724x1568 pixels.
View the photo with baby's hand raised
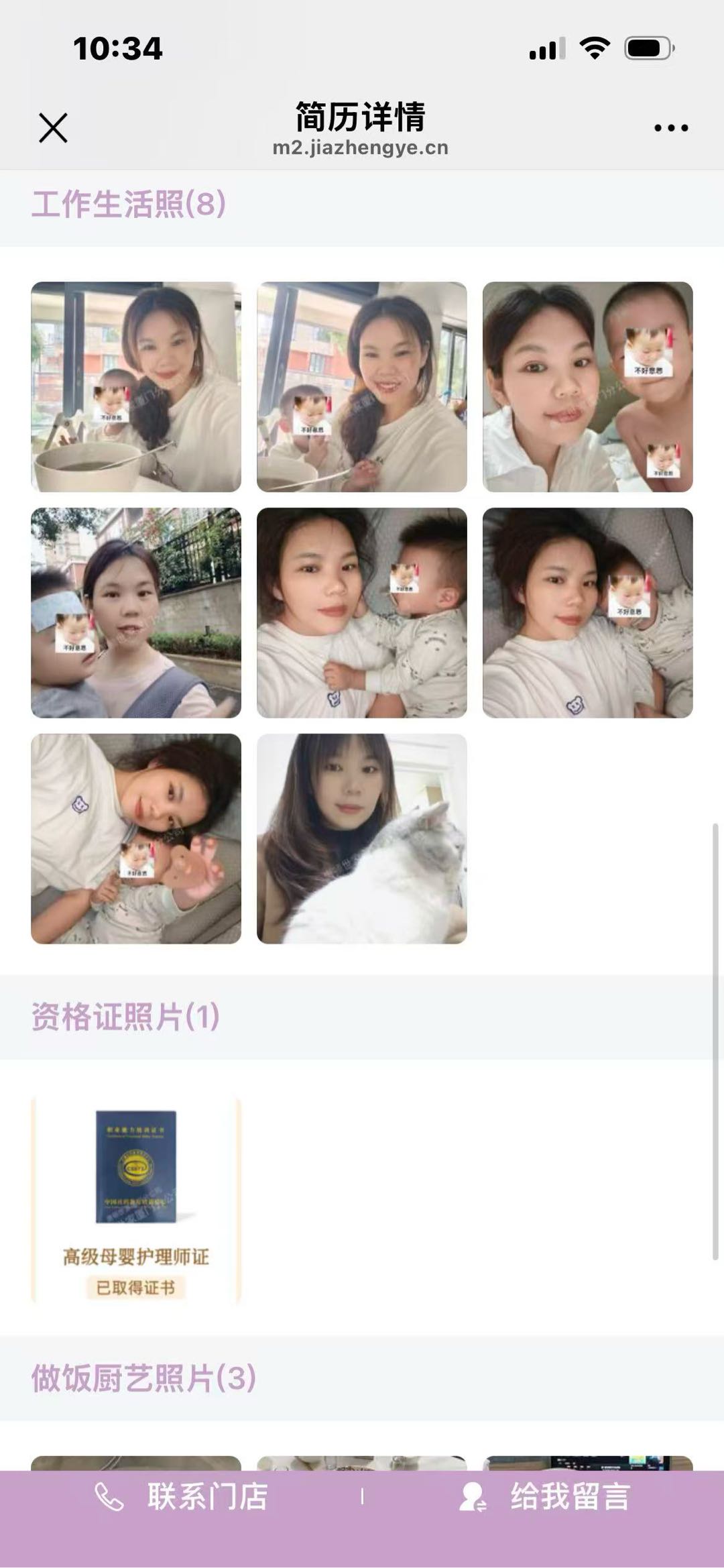(136, 838)
